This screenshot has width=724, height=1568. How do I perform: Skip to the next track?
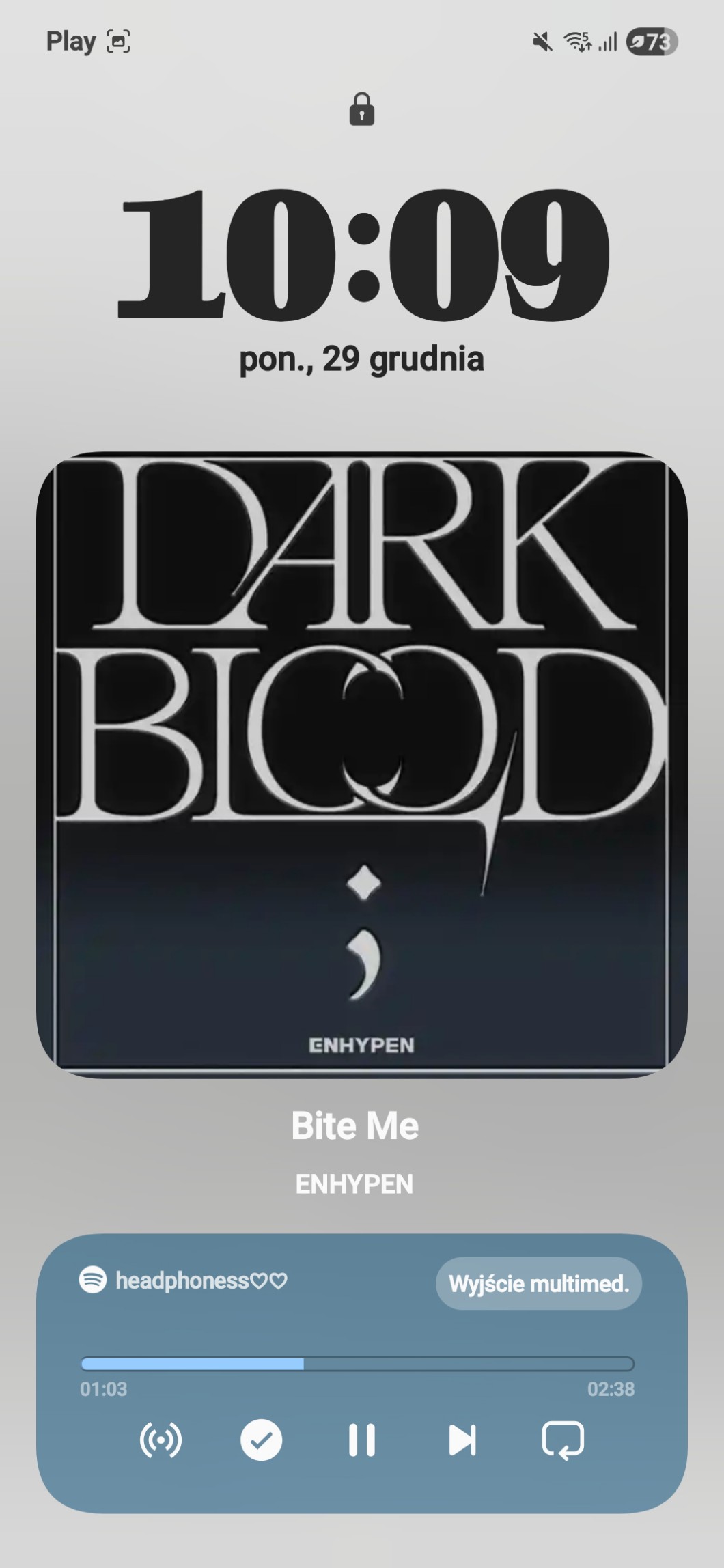click(462, 1440)
